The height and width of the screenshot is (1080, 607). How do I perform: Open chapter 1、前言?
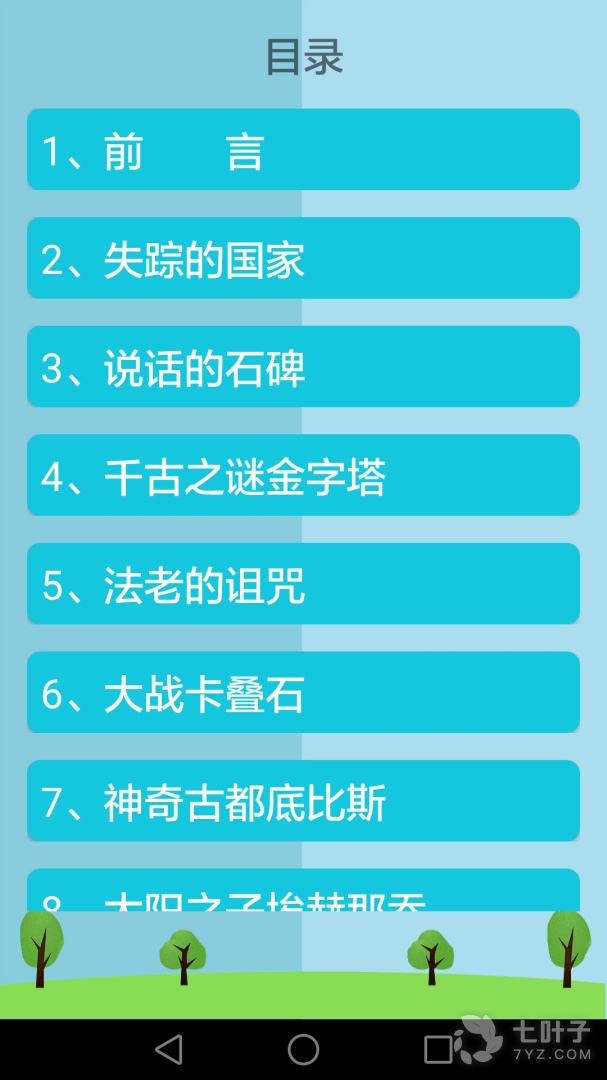(x=303, y=150)
